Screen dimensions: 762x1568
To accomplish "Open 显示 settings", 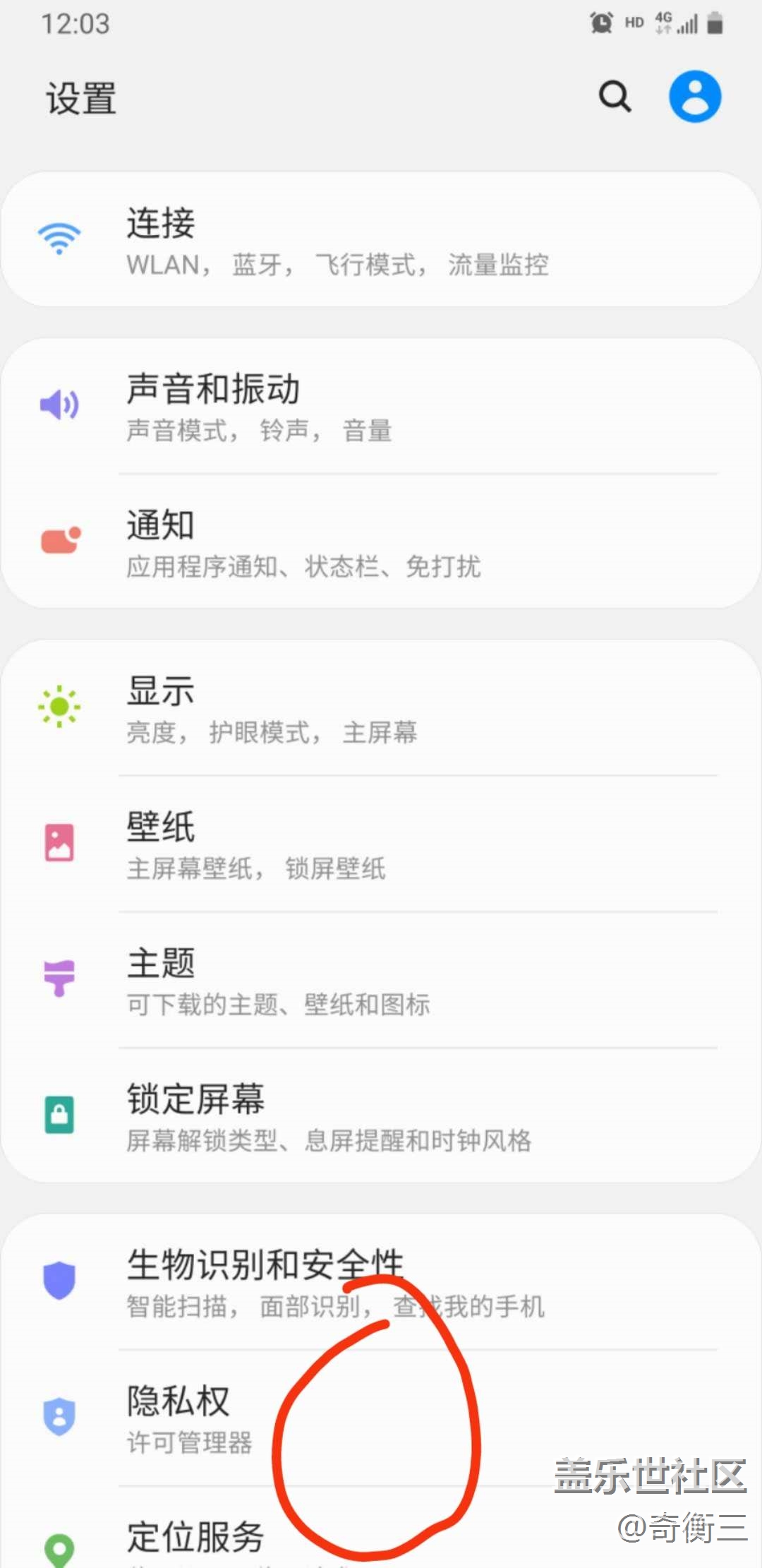I will click(381, 708).
